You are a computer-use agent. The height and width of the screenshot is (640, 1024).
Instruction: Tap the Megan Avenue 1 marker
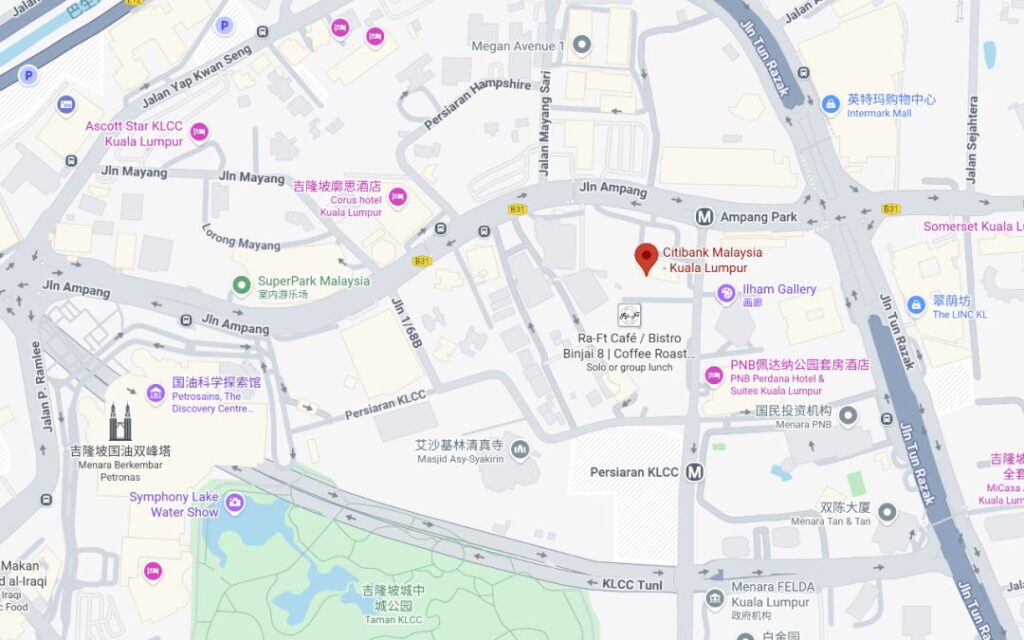point(582,45)
